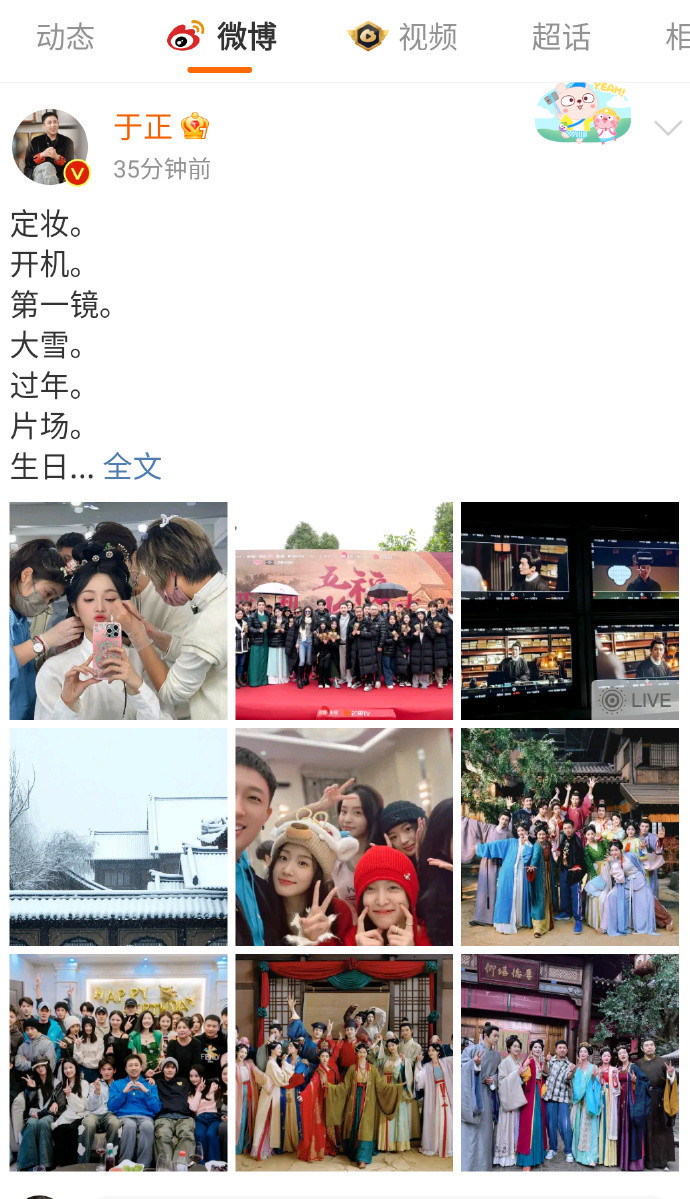The width and height of the screenshot is (690, 1199).
Task: Open the shop-front costume group photo
Action: [x=570, y=1062]
